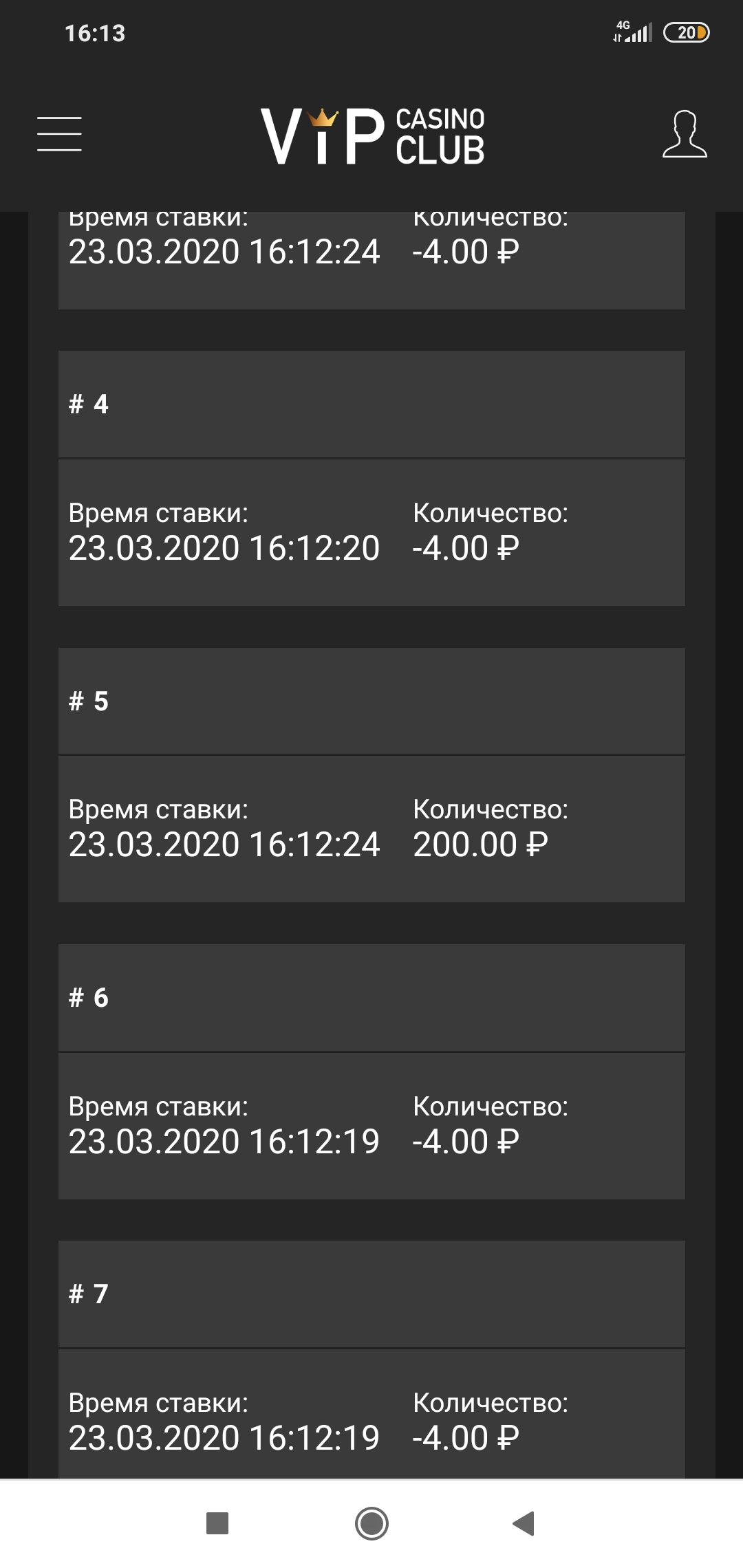This screenshot has height=1568, width=743.
Task: Go to the home screen via the home button
Action: coord(371,1523)
